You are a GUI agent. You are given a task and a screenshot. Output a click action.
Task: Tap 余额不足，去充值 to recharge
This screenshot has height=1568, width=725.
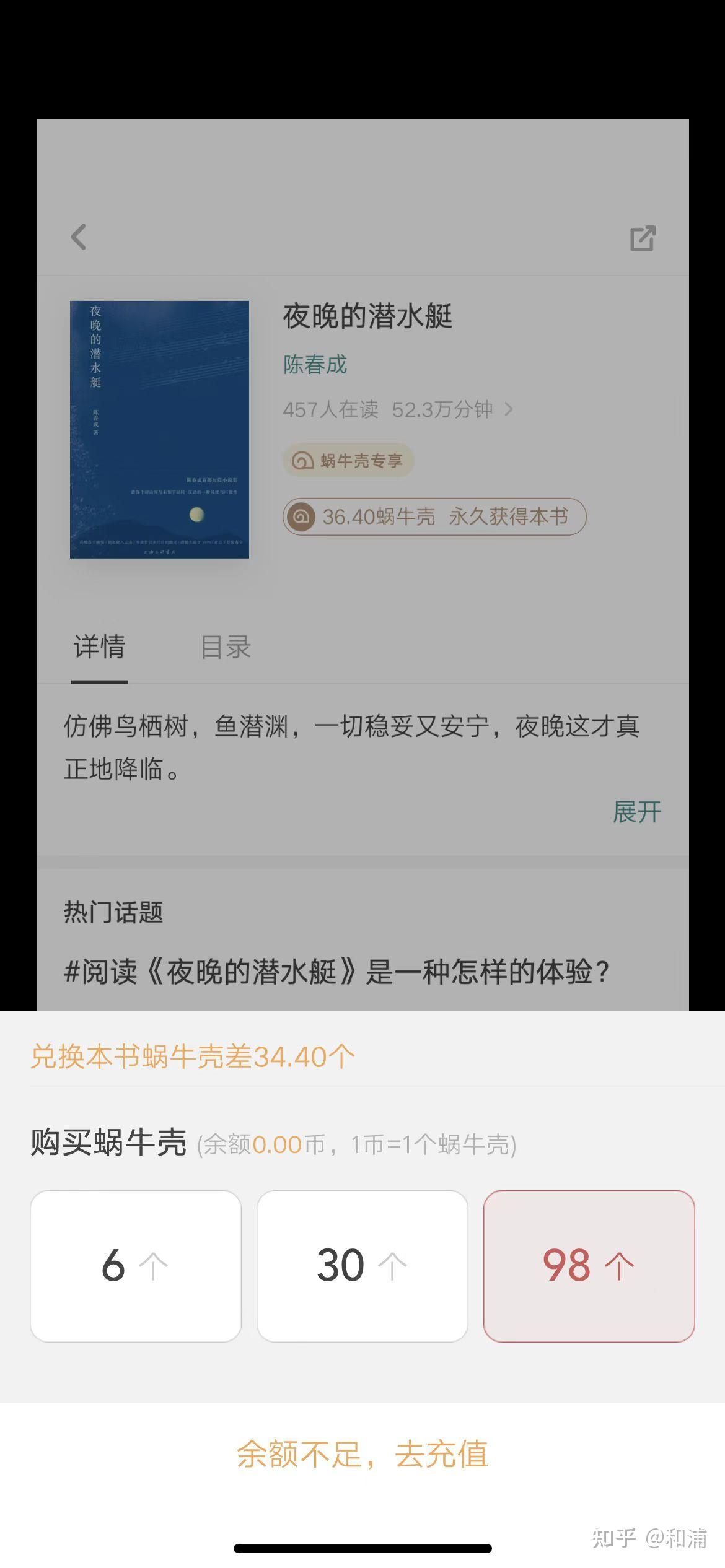[362, 1454]
